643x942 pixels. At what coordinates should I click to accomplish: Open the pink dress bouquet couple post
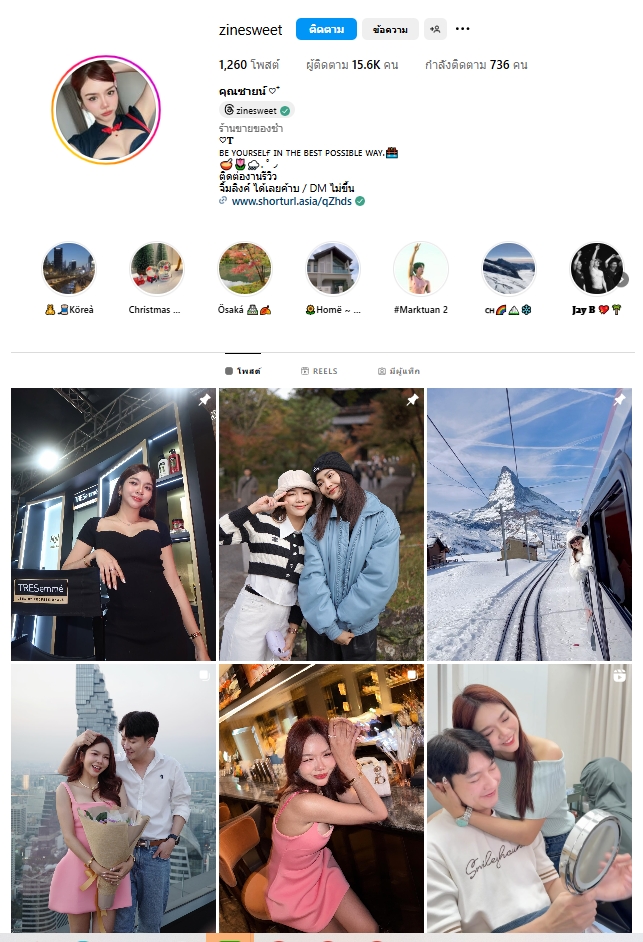(113, 799)
